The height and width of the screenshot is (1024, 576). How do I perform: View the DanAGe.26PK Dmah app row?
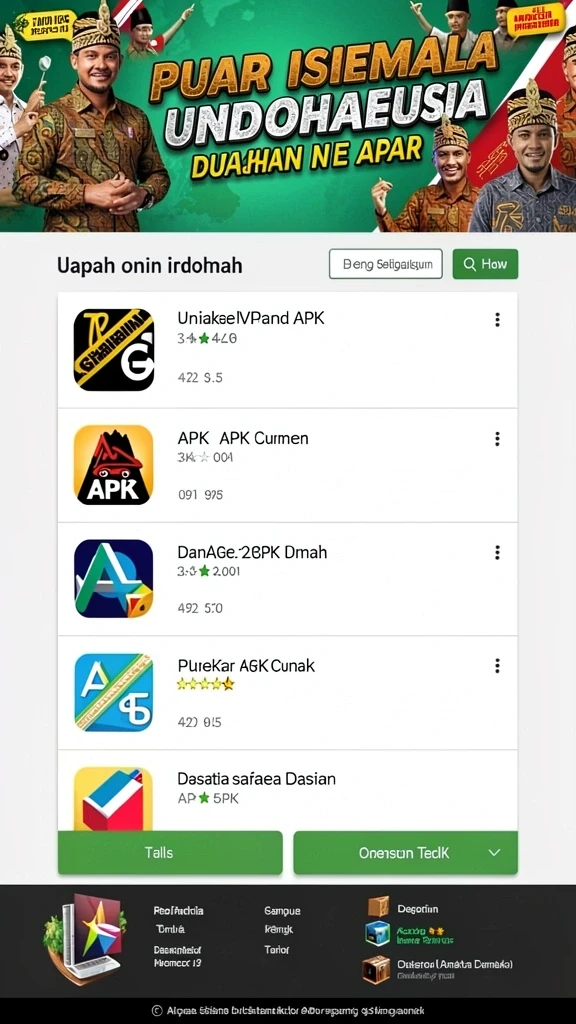pyautogui.click(x=287, y=579)
